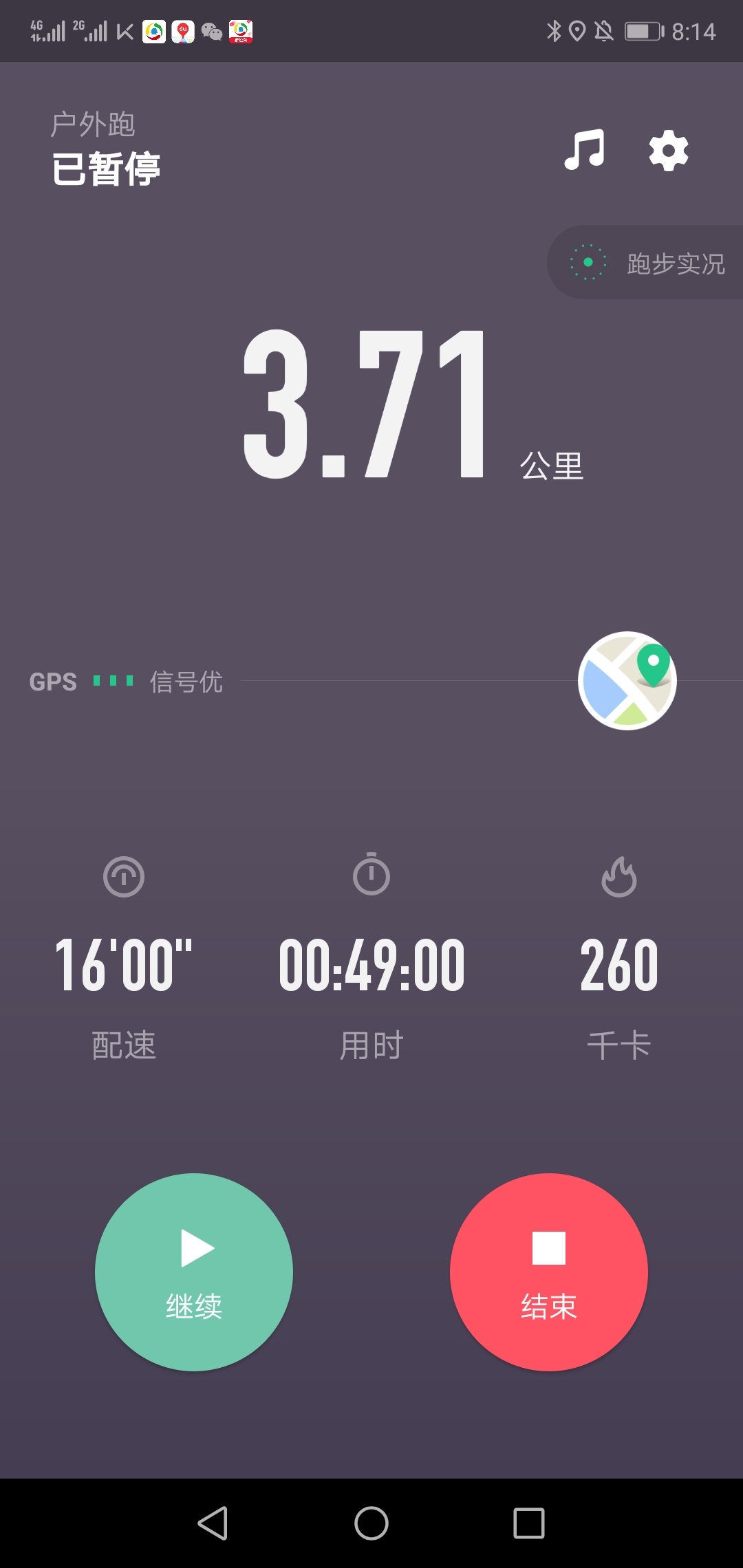Open the running settings gear
The image size is (743, 1568).
pyautogui.click(x=669, y=151)
